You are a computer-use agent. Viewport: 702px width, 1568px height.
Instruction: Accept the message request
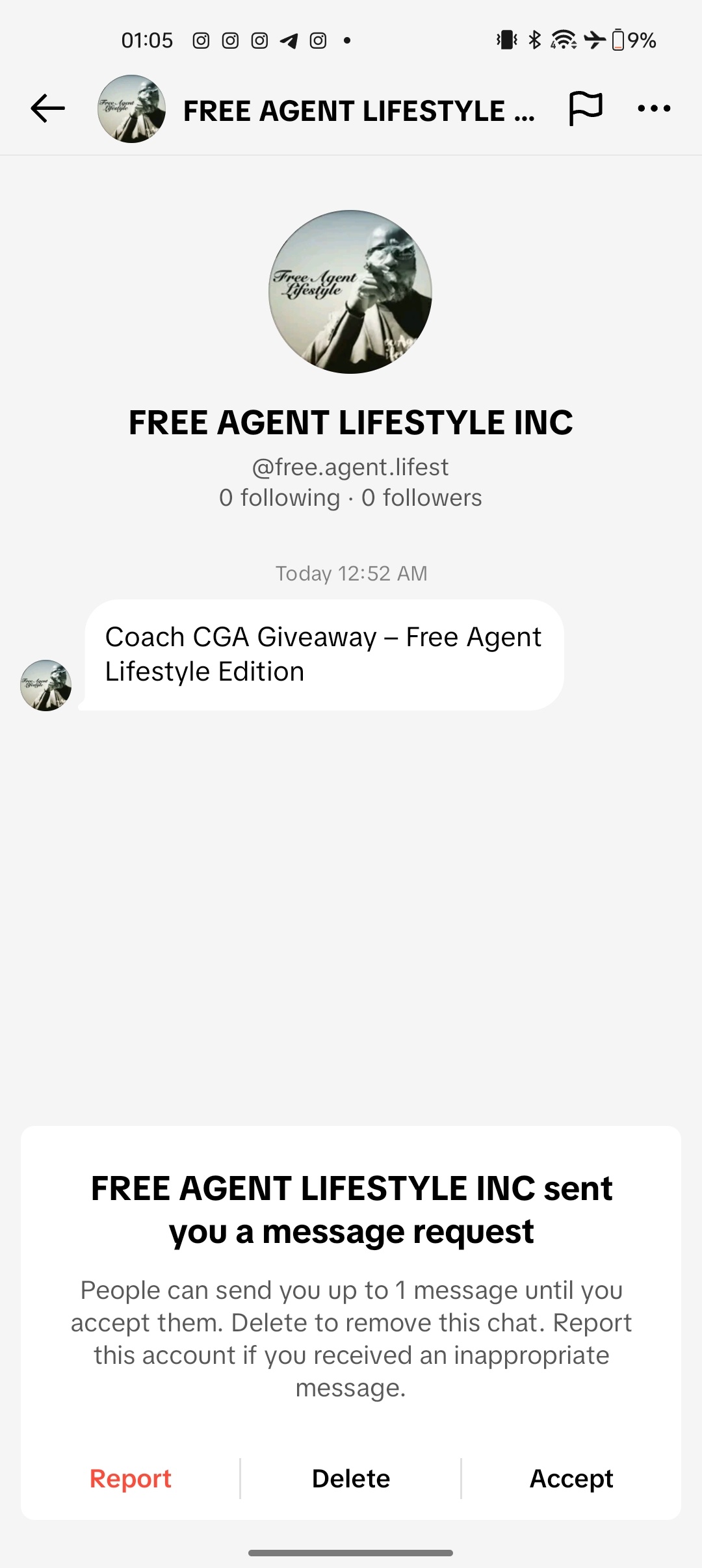pyautogui.click(x=571, y=1478)
